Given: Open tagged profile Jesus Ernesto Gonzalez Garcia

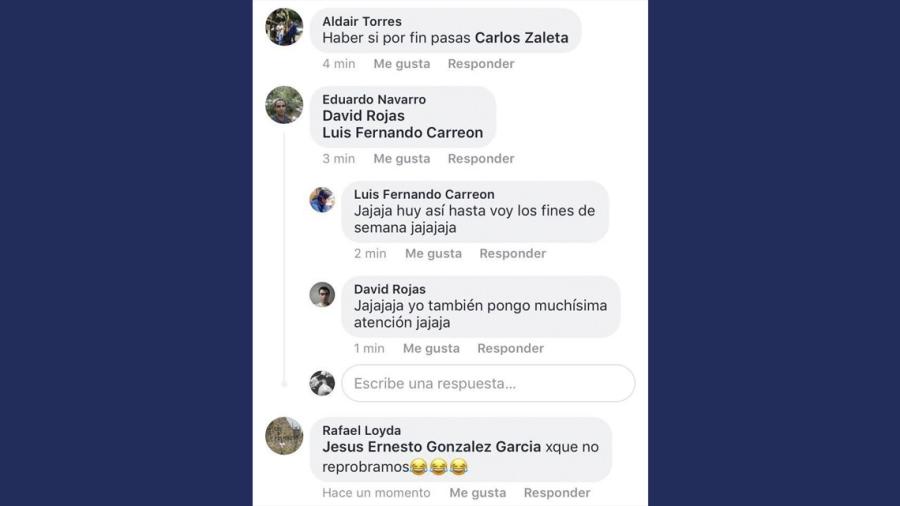Looking at the screenshot, I should (431, 447).
